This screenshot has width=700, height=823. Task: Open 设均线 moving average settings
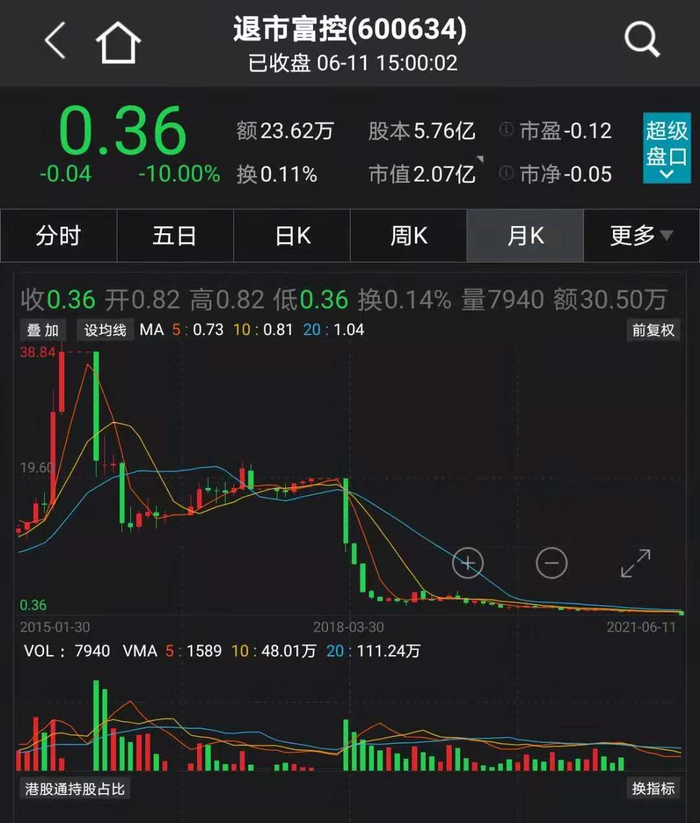104,330
